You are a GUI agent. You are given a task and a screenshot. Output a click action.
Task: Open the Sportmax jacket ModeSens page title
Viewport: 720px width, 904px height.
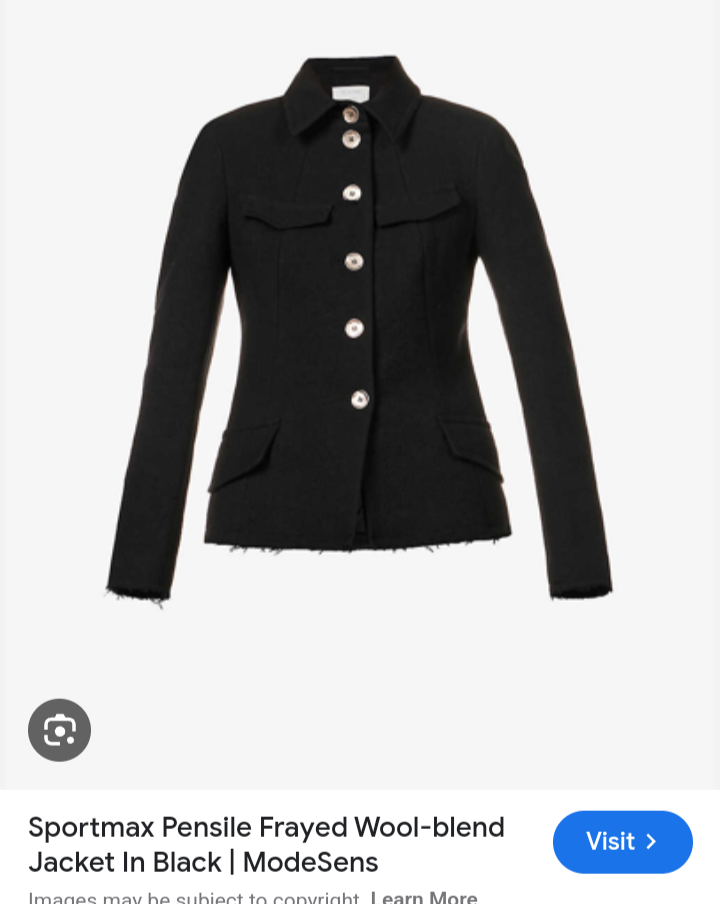pyautogui.click(x=266, y=844)
